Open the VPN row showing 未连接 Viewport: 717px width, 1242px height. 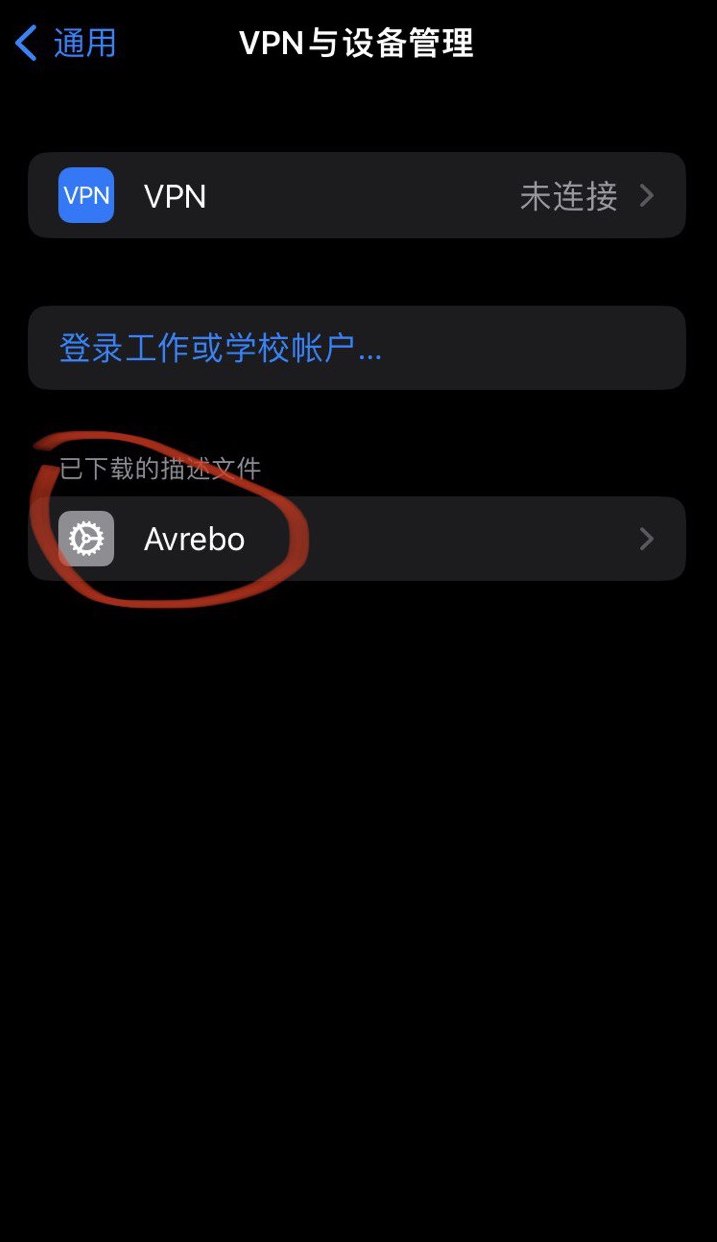(x=357, y=195)
